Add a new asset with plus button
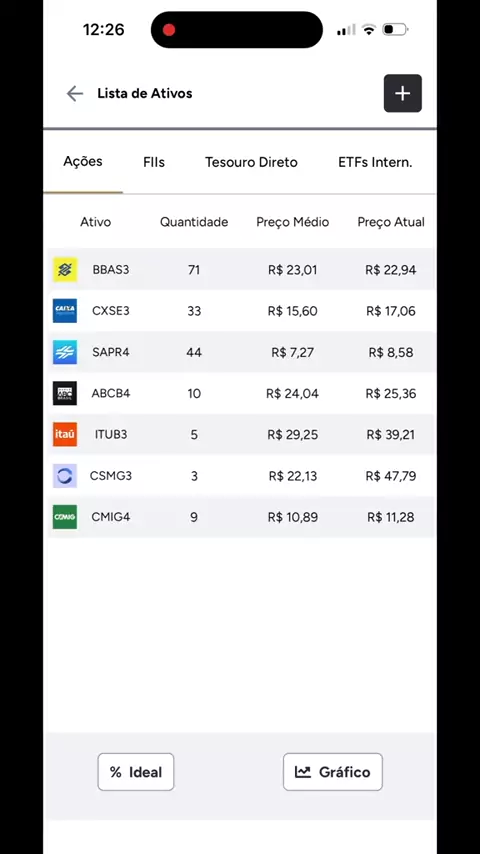 pyautogui.click(x=403, y=93)
